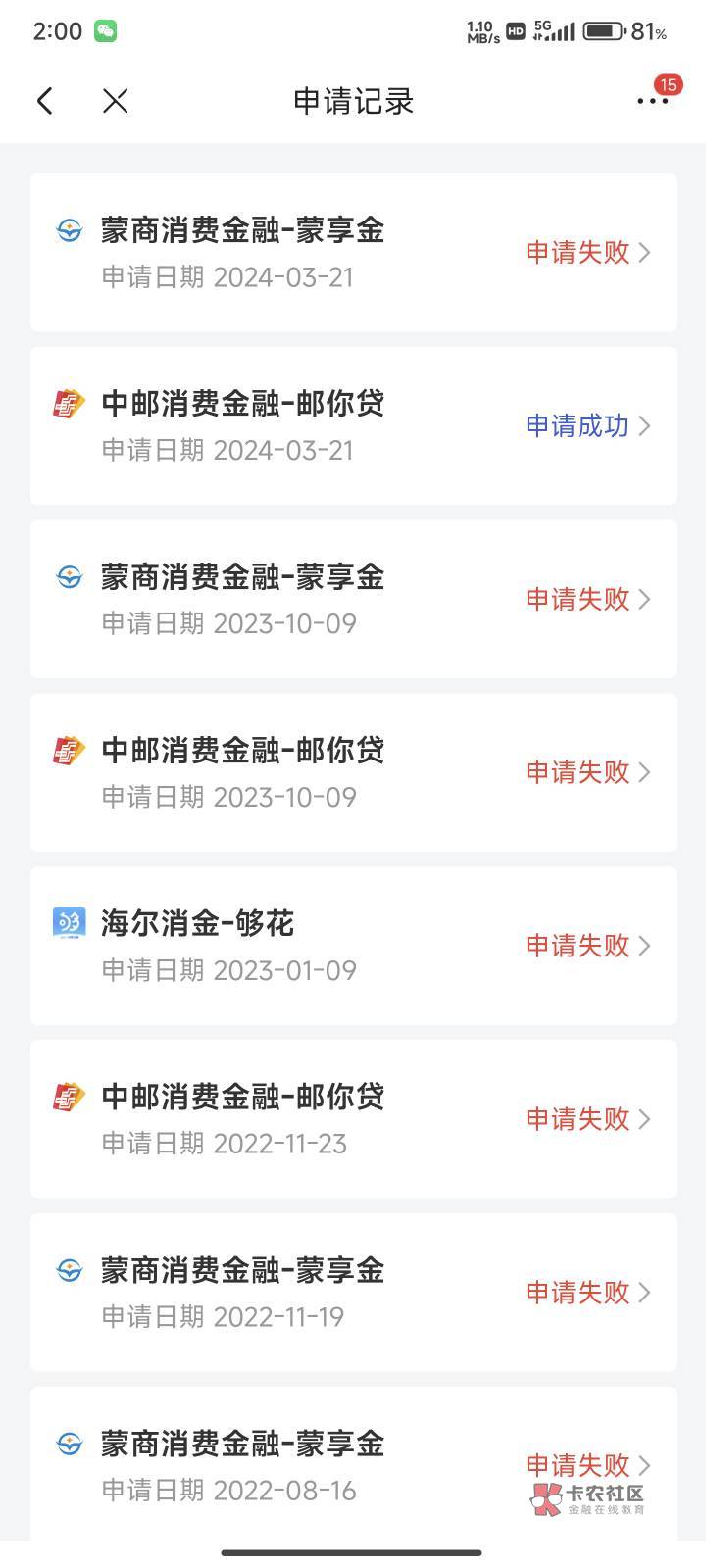706x1568 pixels.
Task: Go back using the arrow icon
Action: point(45,101)
